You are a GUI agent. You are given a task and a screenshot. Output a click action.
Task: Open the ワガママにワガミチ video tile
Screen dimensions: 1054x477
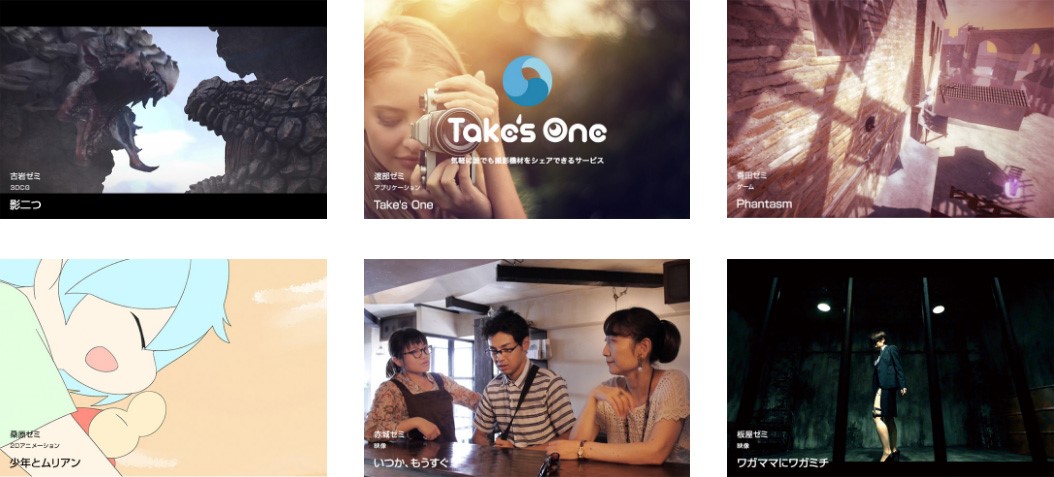tap(890, 367)
